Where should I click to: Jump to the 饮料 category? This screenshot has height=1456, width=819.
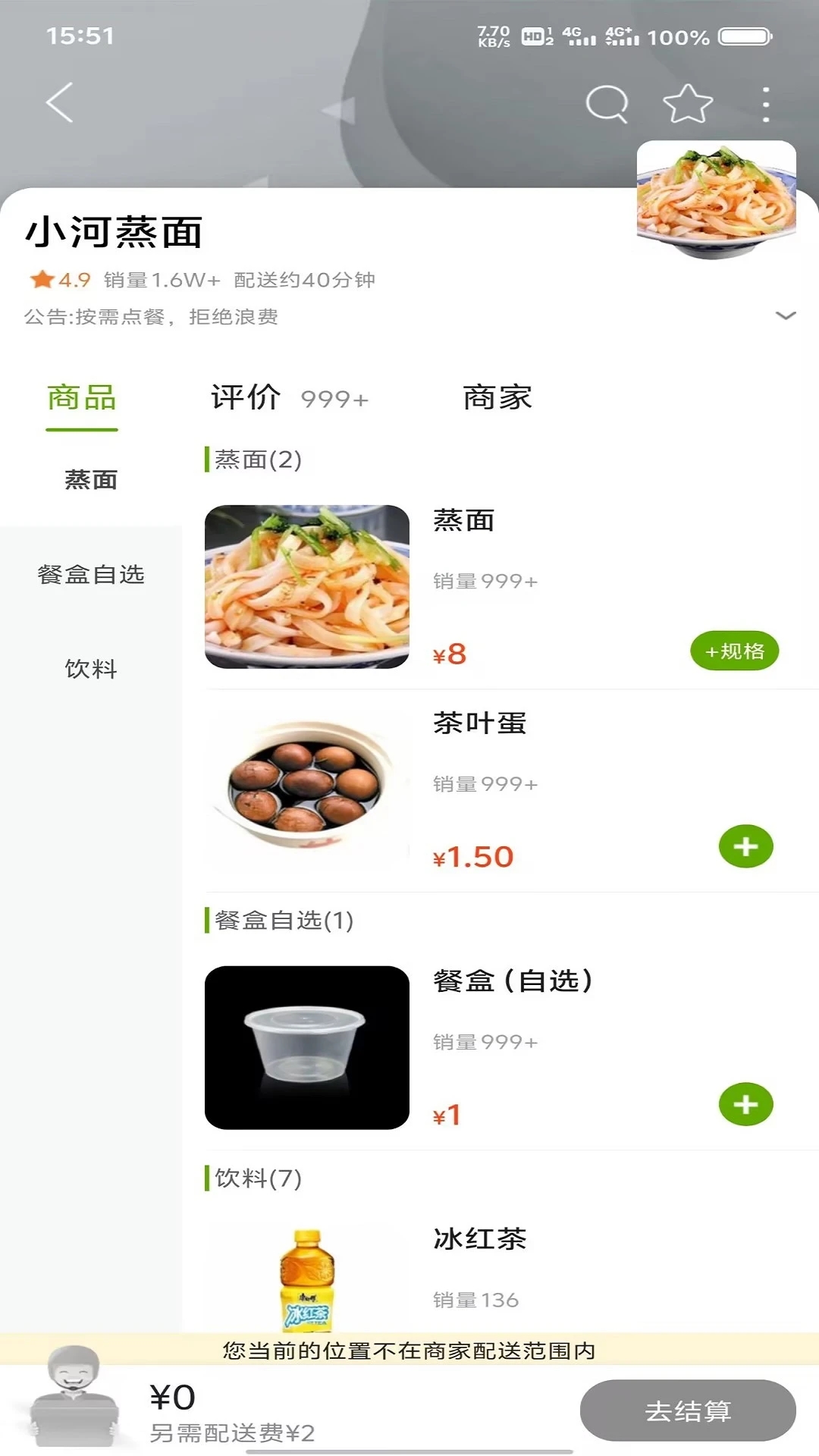91,669
